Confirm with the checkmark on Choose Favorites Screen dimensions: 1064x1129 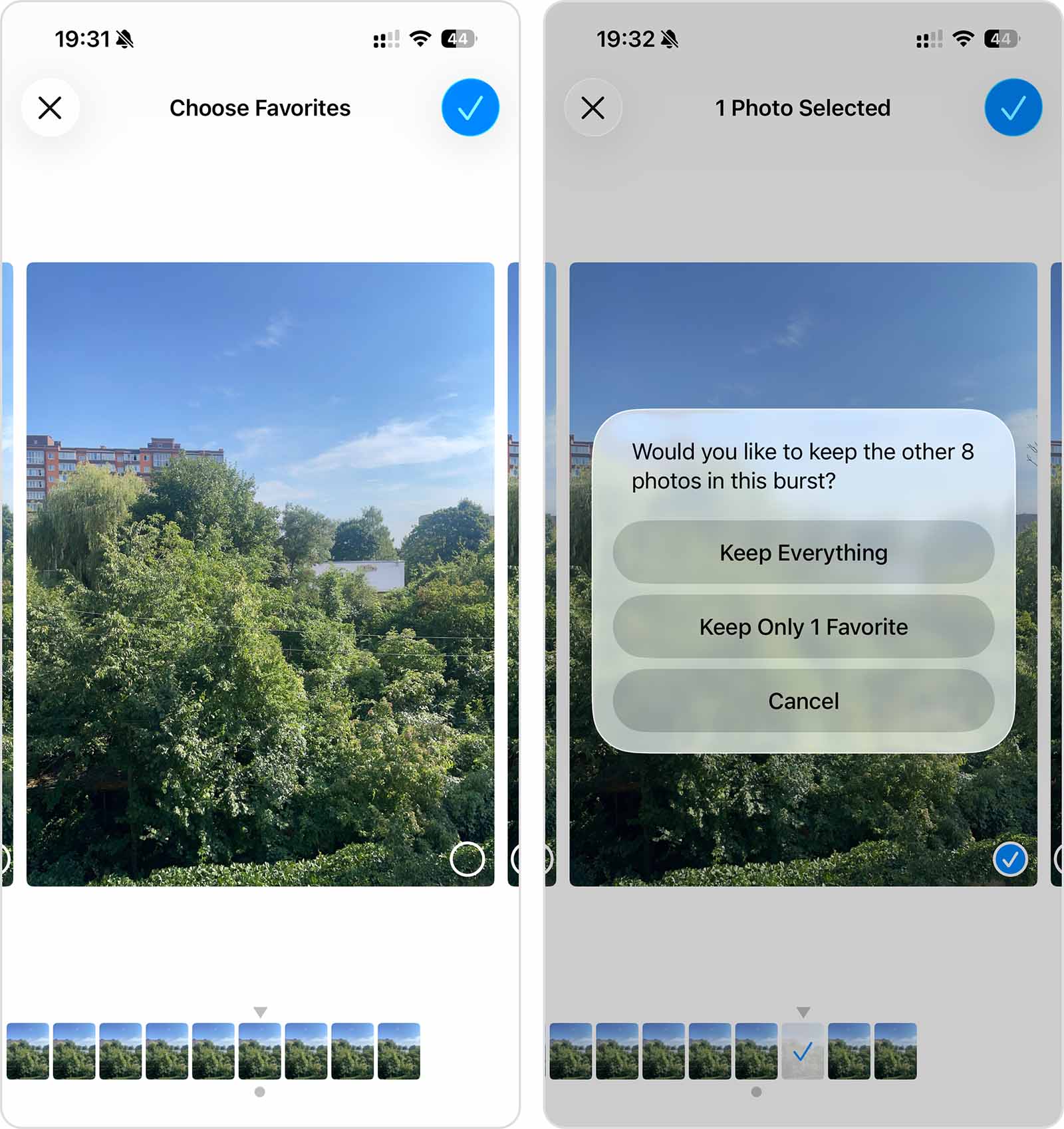click(470, 108)
